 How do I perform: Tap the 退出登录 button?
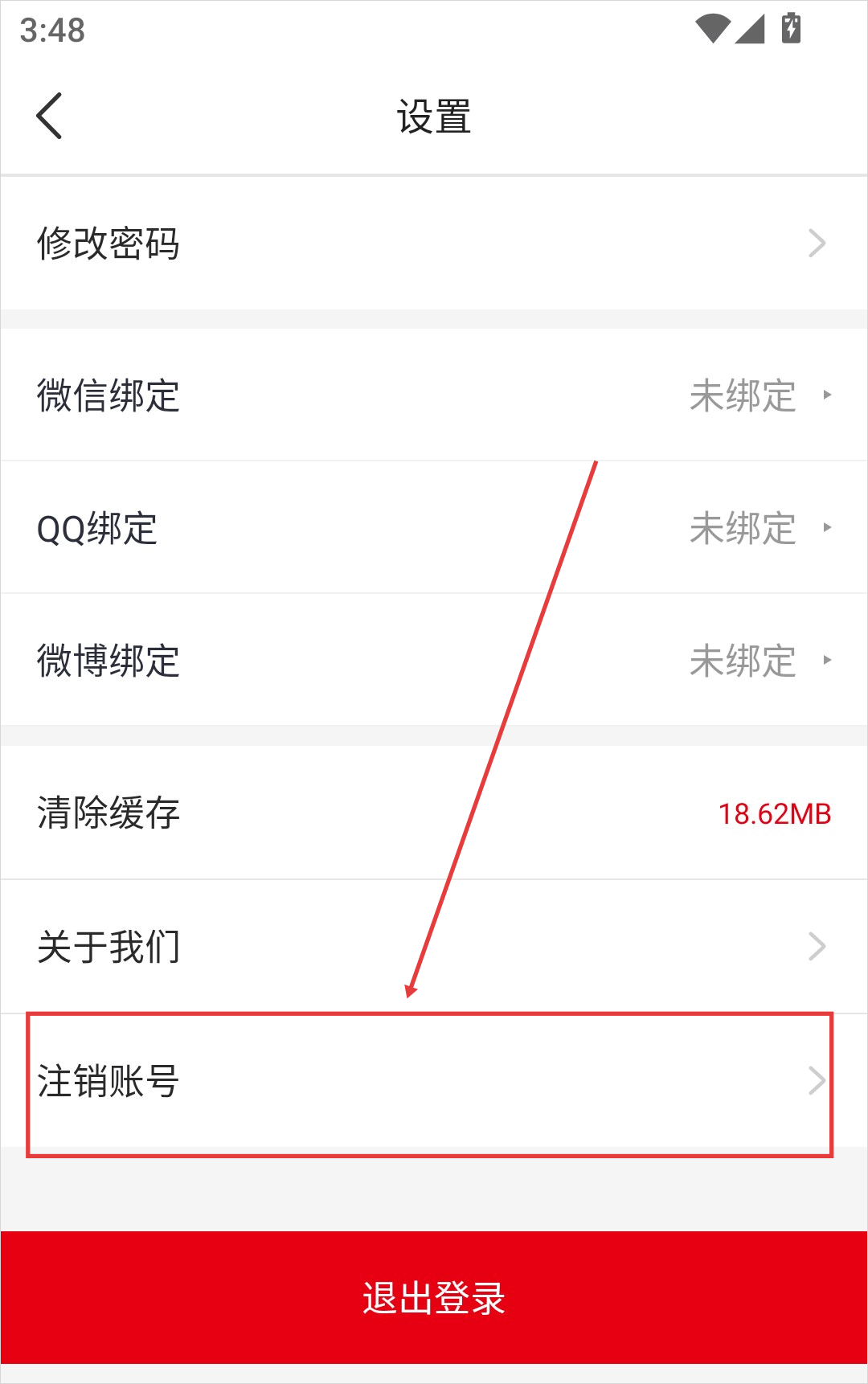tap(434, 1297)
